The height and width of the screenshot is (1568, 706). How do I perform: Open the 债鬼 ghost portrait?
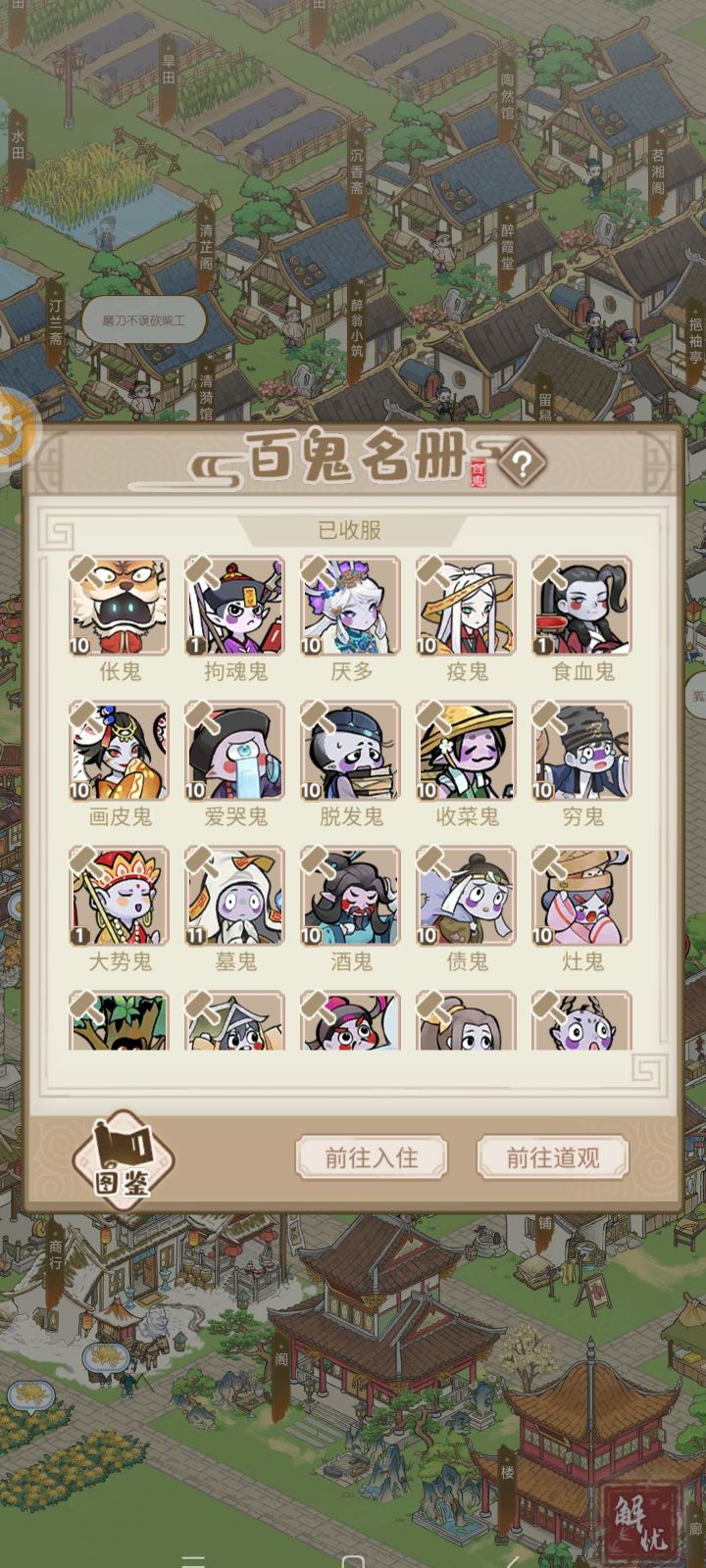coord(465,894)
